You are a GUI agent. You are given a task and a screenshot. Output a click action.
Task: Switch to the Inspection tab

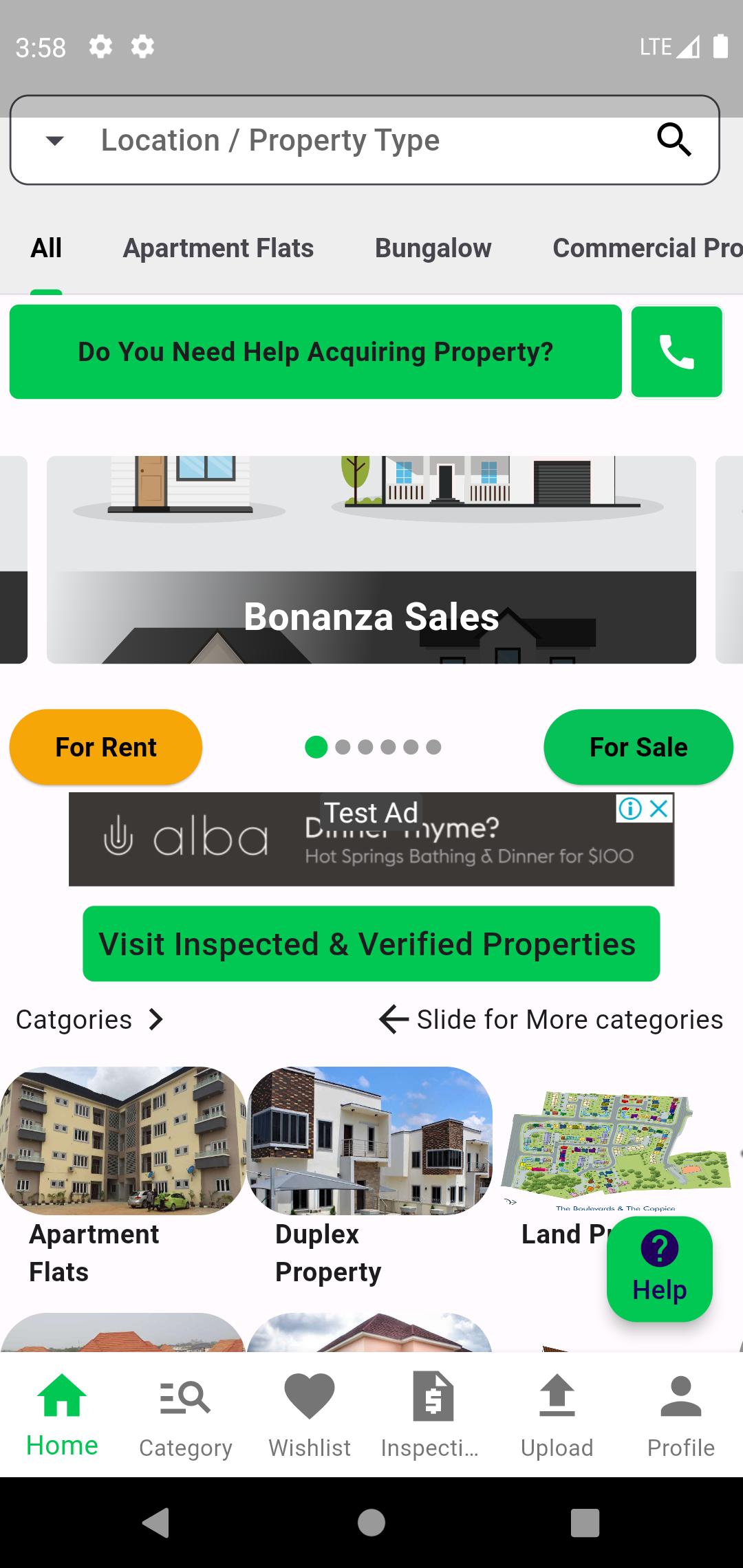tap(431, 1415)
